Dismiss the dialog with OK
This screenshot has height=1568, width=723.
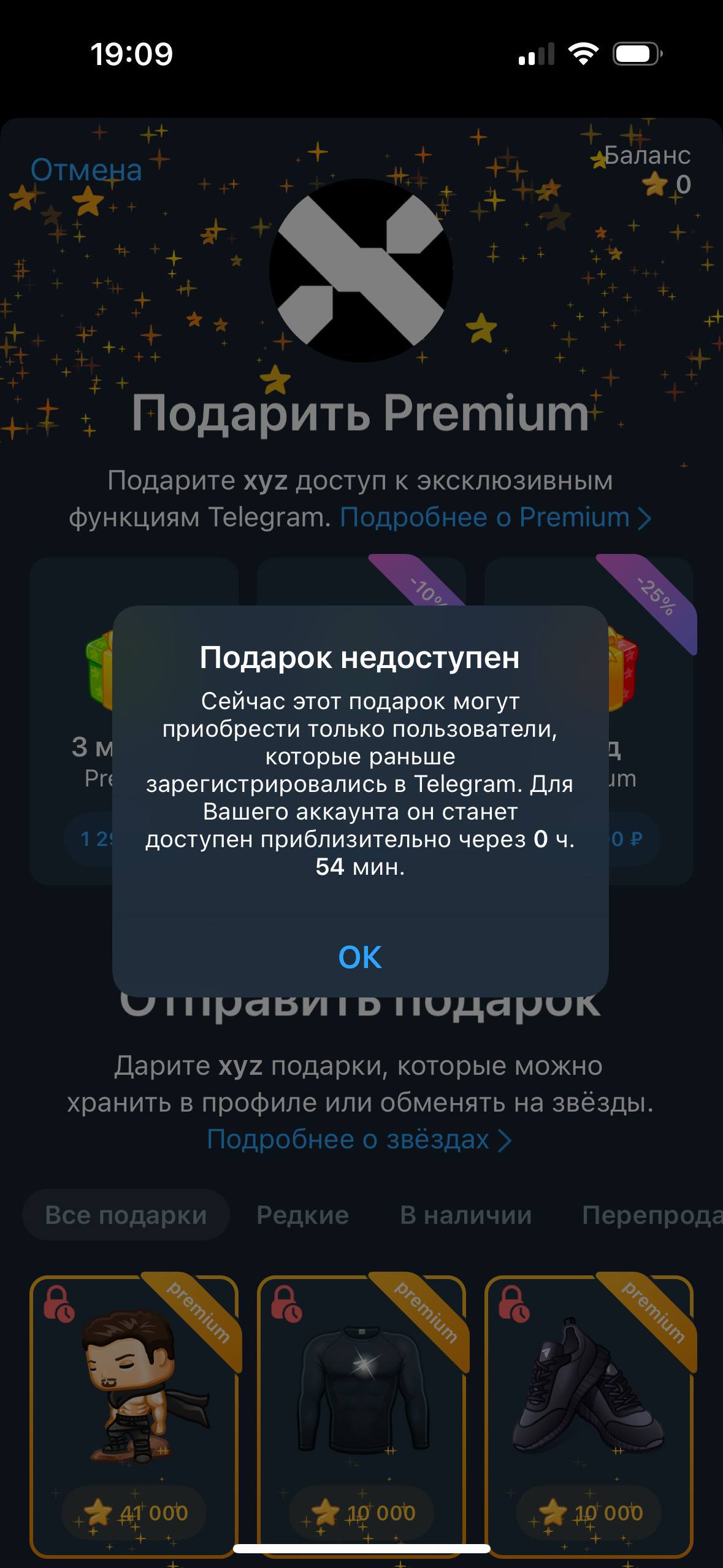point(360,957)
